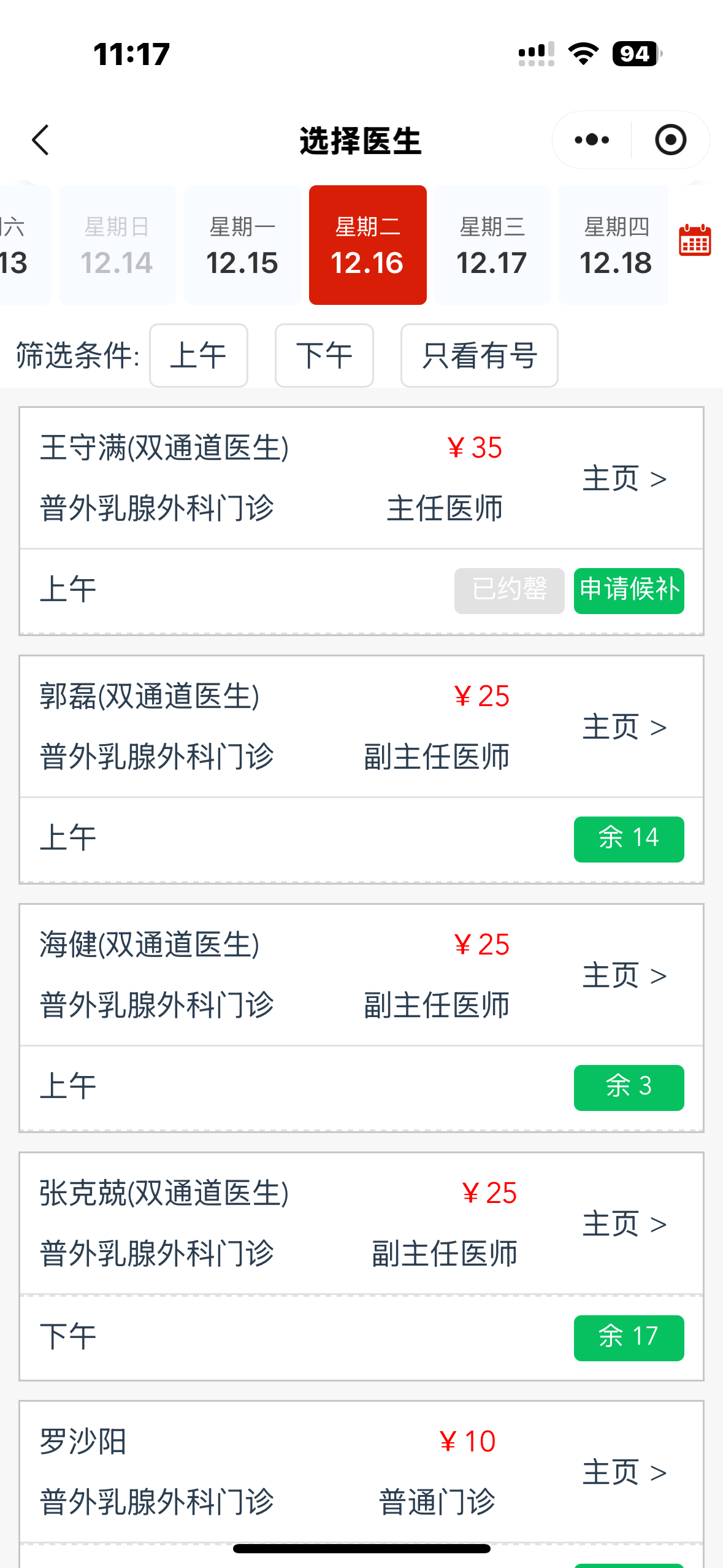The height and width of the screenshot is (1568, 723).
Task: Select 星期一 12.15
Action: [x=242, y=245]
